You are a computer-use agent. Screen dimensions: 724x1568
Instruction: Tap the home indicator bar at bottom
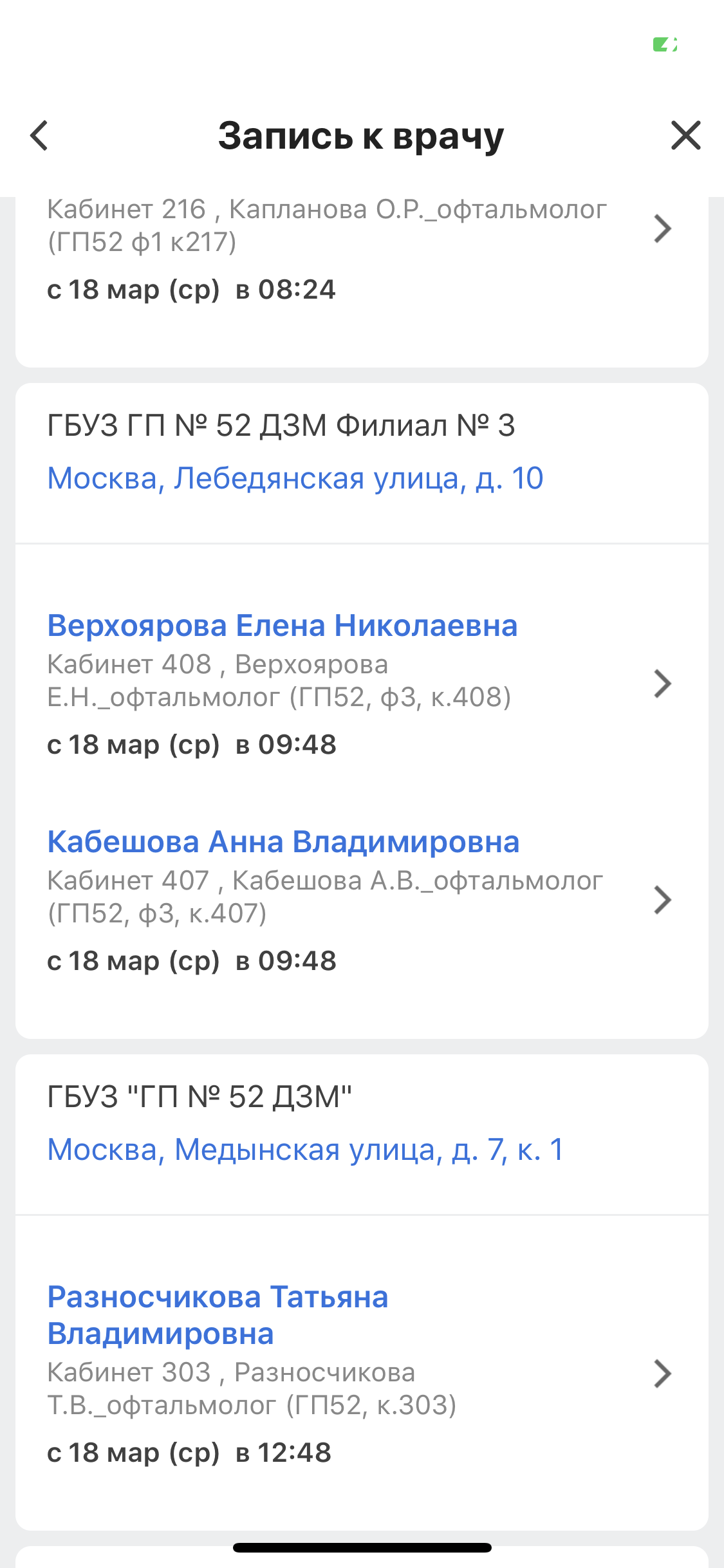[362, 1547]
